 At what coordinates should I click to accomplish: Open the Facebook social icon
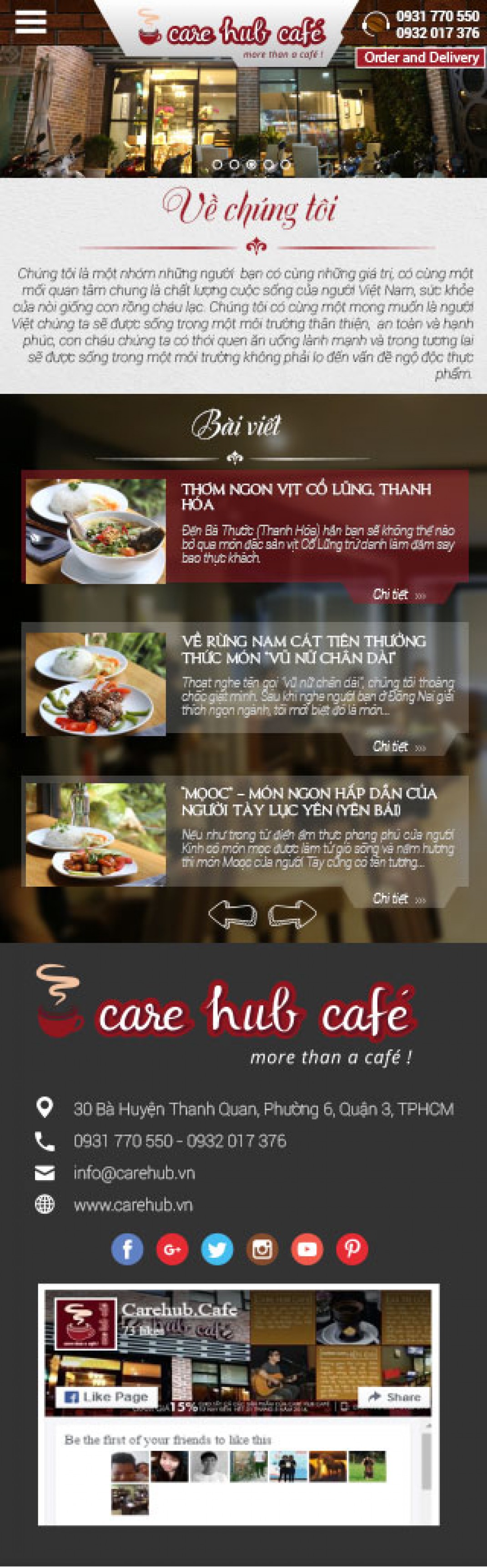coord(127,1249)
